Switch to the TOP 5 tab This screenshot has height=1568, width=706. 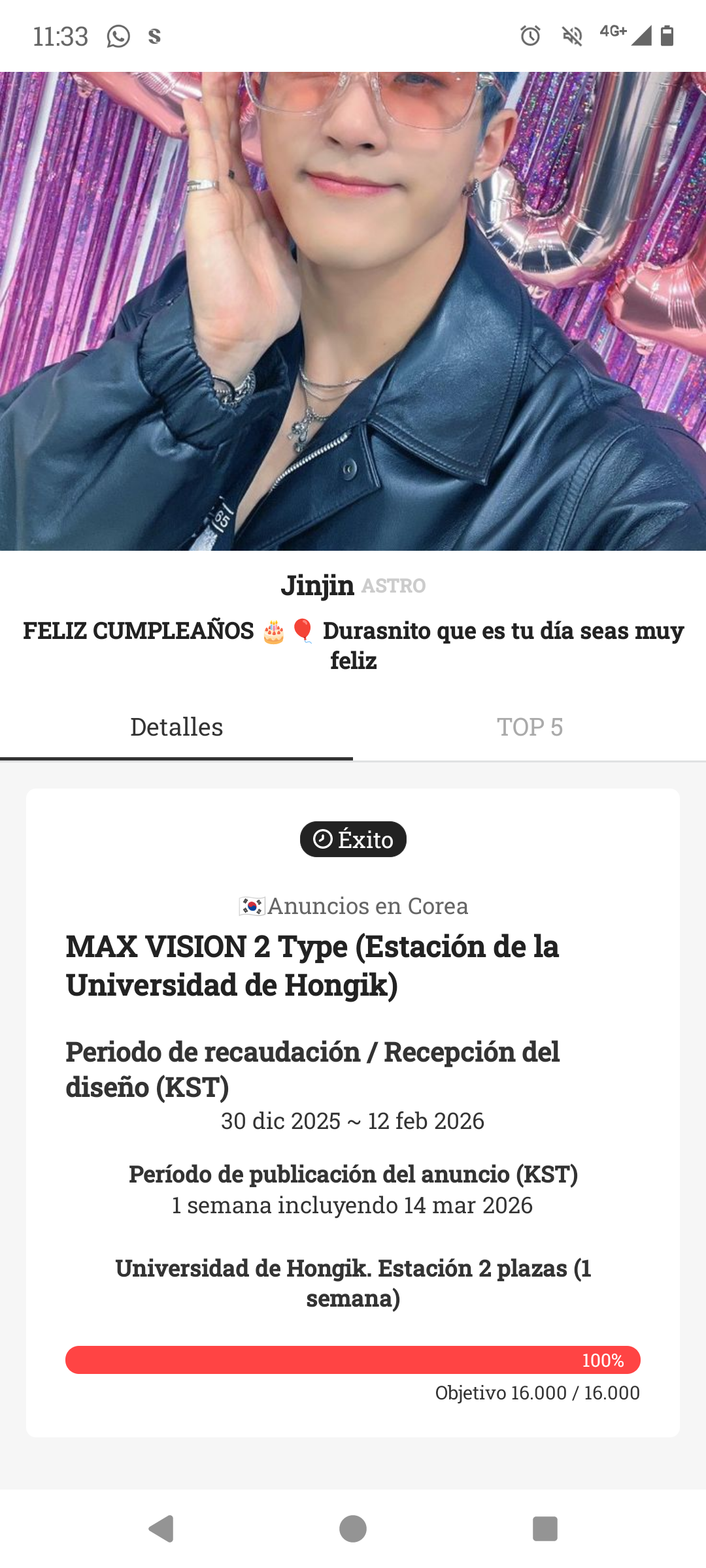pos(529,727)
